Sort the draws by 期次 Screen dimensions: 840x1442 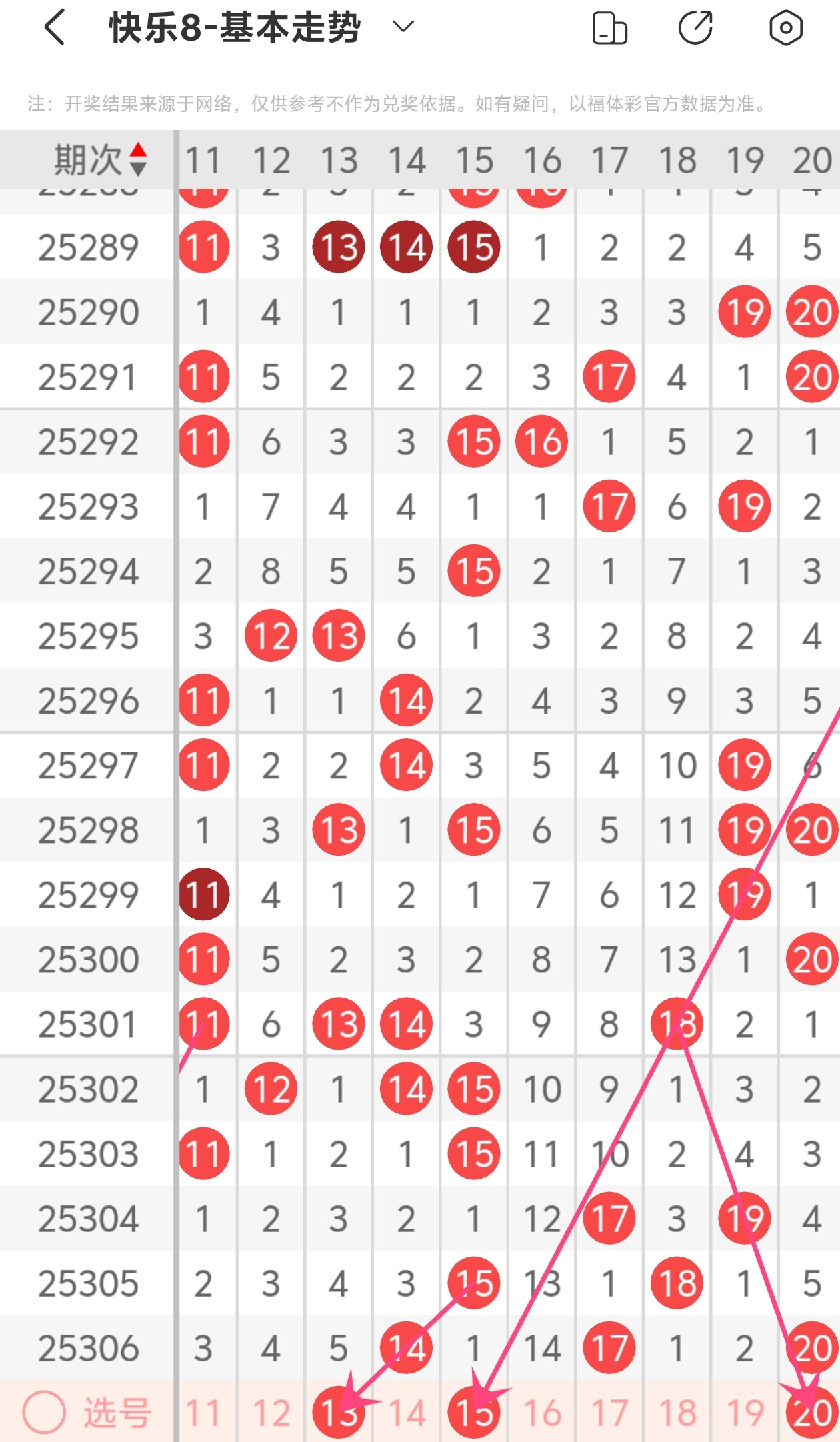point(100,160)
